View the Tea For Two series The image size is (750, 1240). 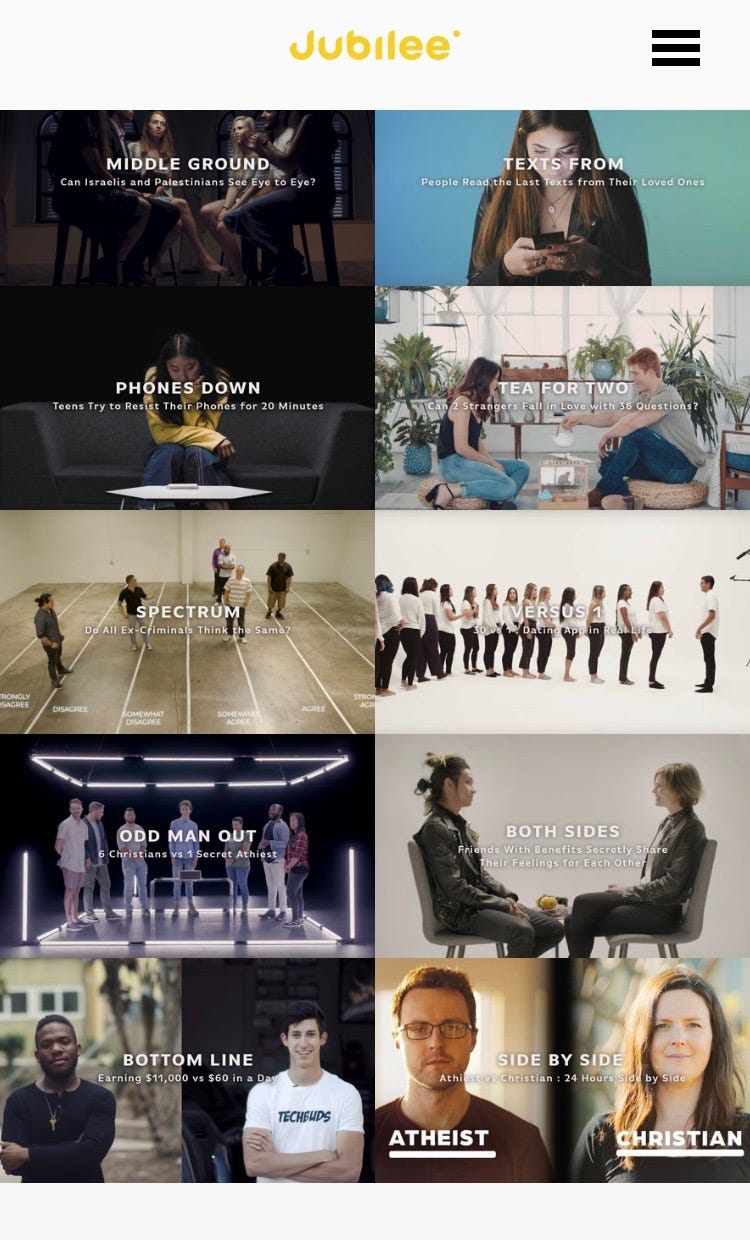pyautogui.click(x=563, y=398)
